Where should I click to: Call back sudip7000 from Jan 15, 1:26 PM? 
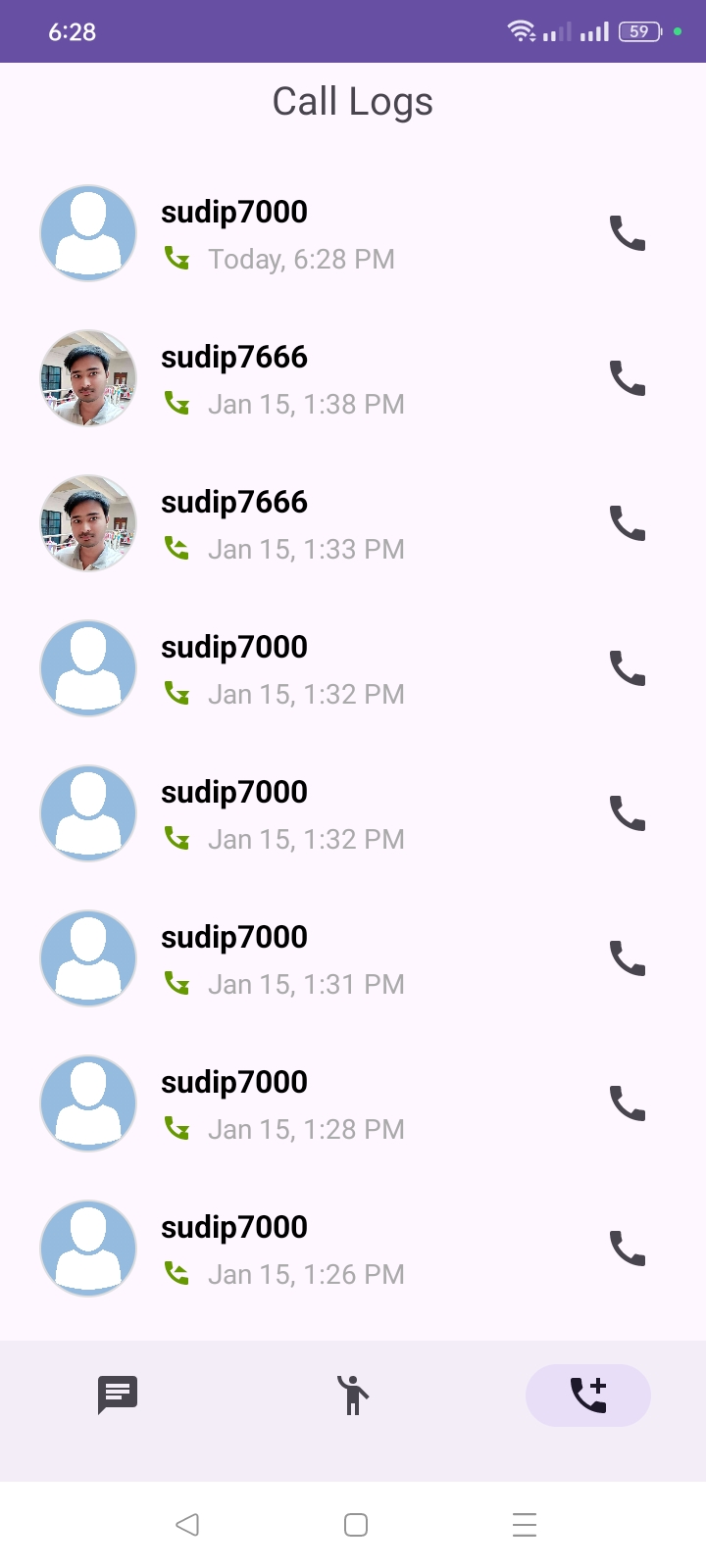click(628, 1249)
